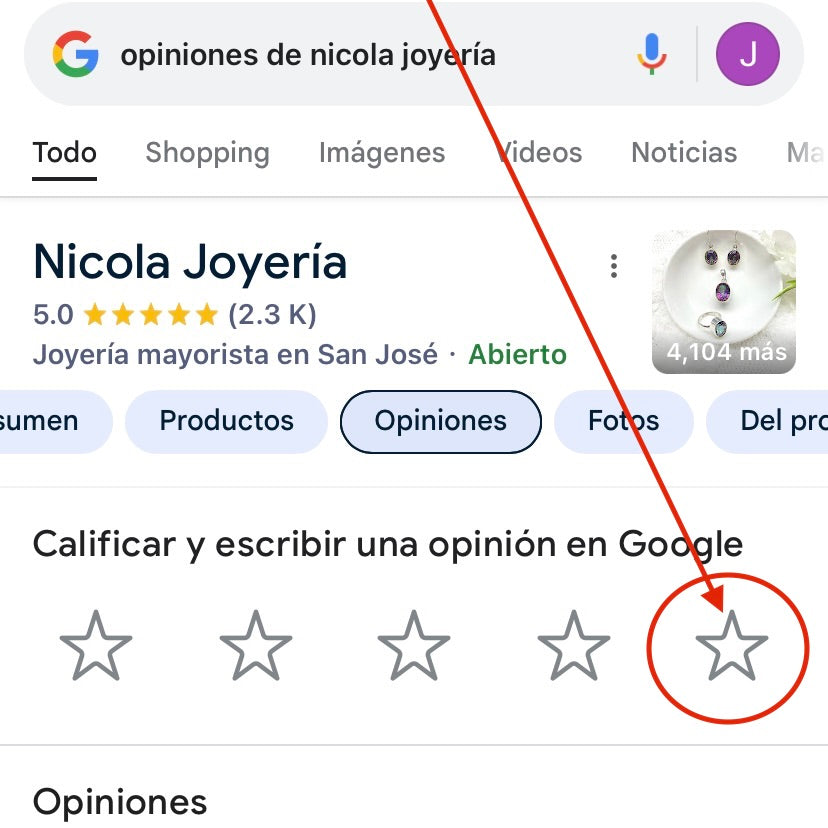Select the Productos chip
The image size is (828, 828).
pos(227,421)
